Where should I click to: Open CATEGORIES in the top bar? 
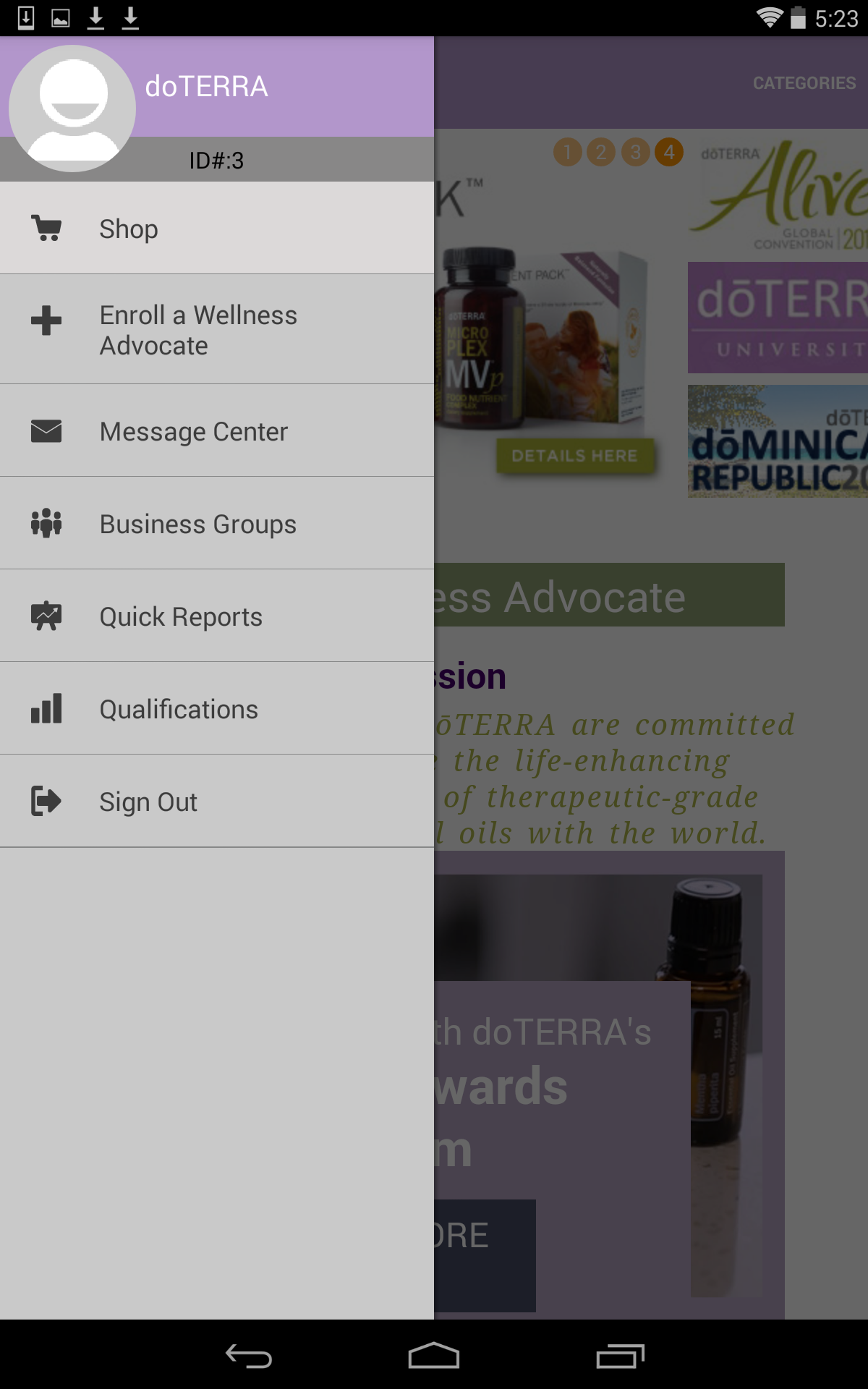(804, 83)
